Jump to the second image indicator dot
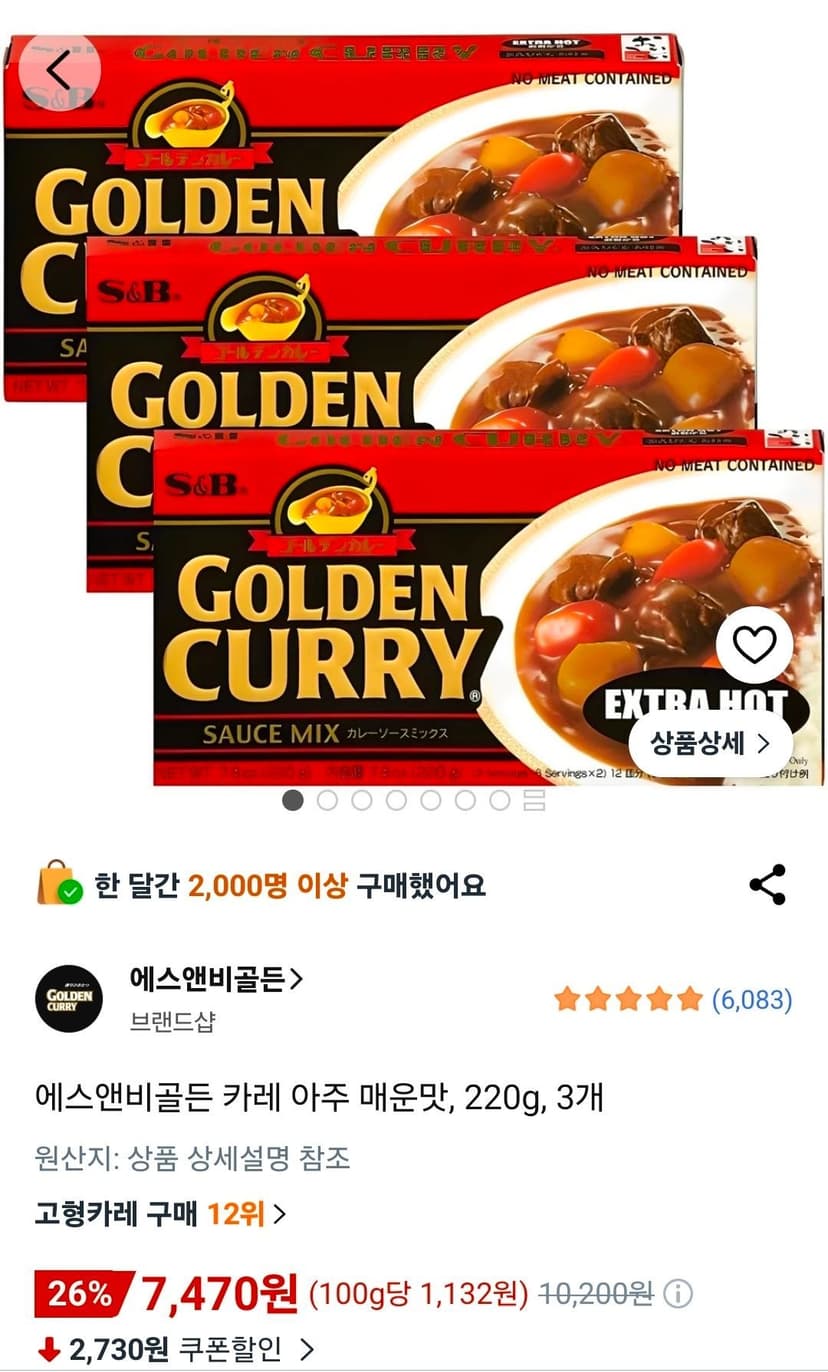828x1372 pixels. pos(327,800)
